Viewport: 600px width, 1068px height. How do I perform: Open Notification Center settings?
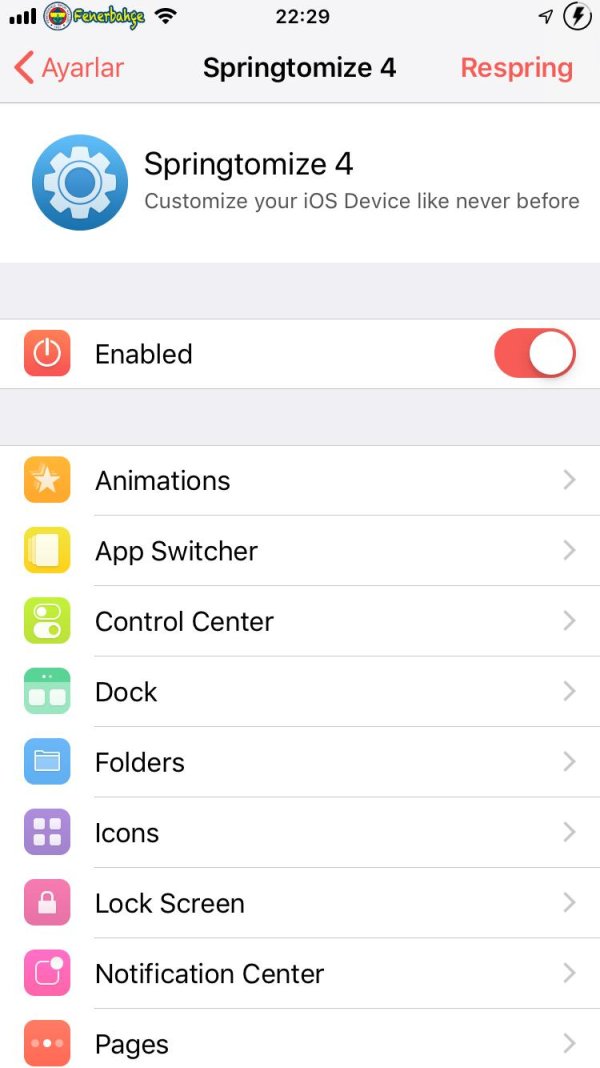pos(300,974)
